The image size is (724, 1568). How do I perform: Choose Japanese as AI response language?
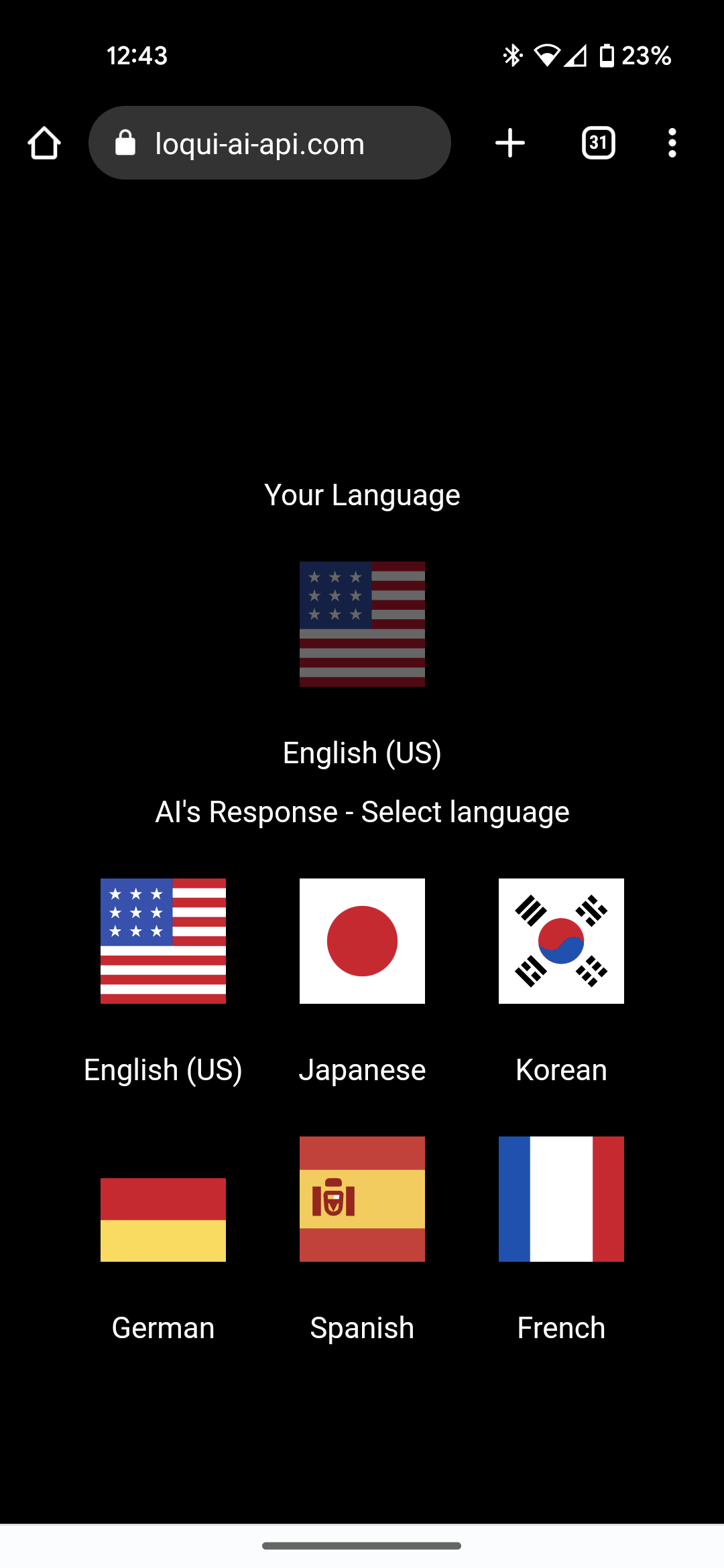(x=362, y=941)
